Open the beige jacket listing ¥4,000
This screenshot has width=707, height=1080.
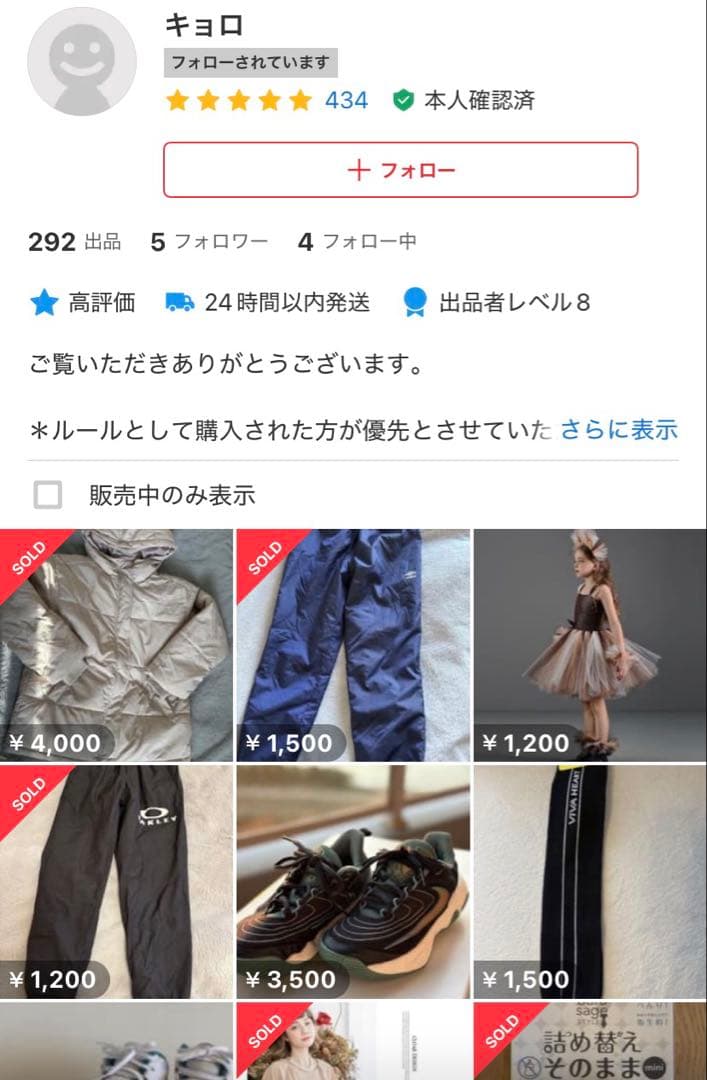pyautogui.click(x=116, y=645)
